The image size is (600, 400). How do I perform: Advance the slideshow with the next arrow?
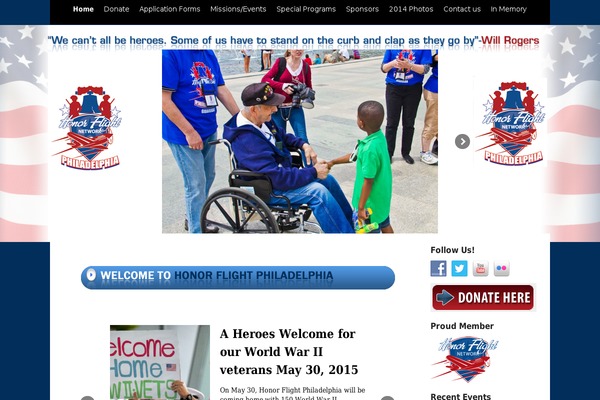pos(462,142)
